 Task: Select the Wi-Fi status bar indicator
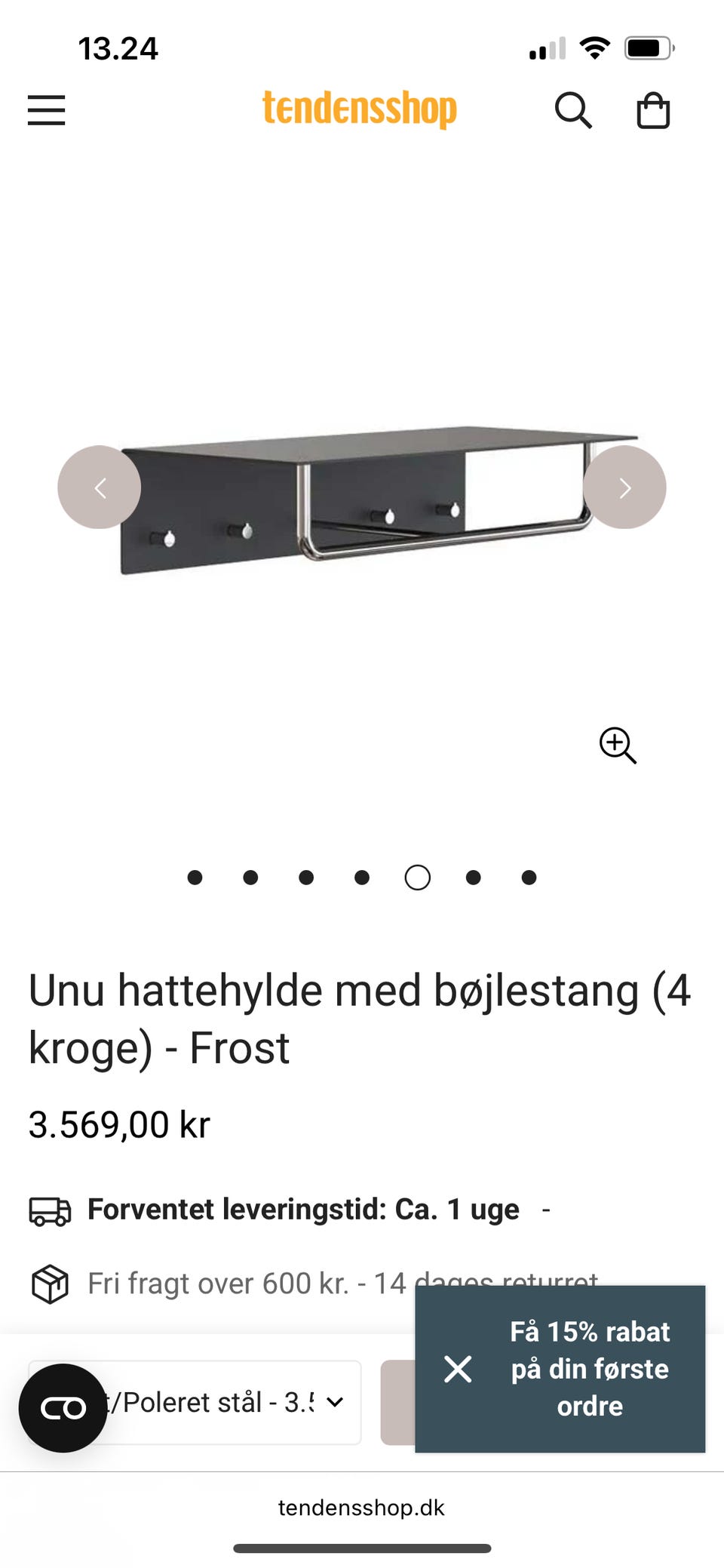[x=594, y=48]
